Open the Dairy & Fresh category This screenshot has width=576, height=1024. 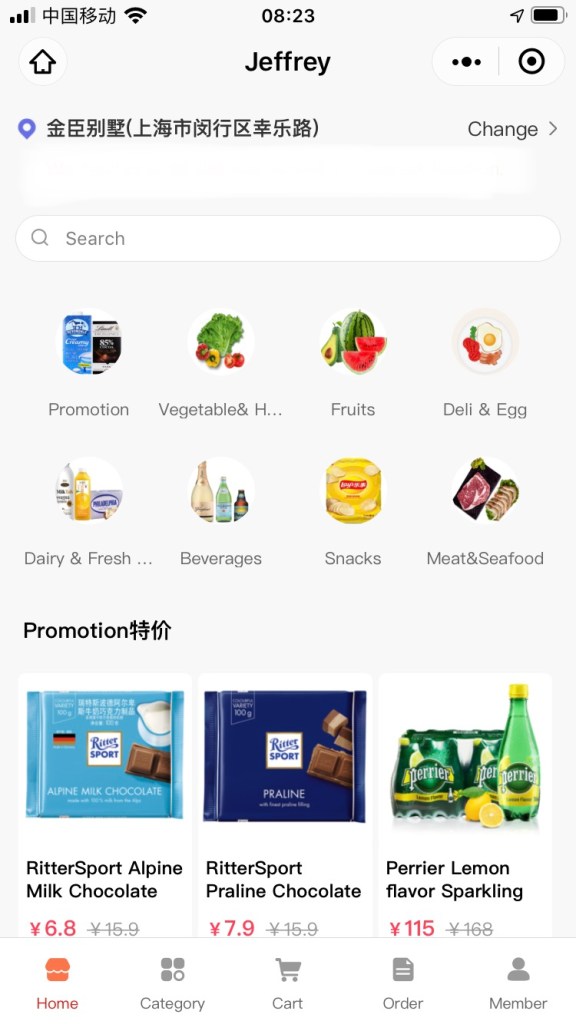(89, 513)
